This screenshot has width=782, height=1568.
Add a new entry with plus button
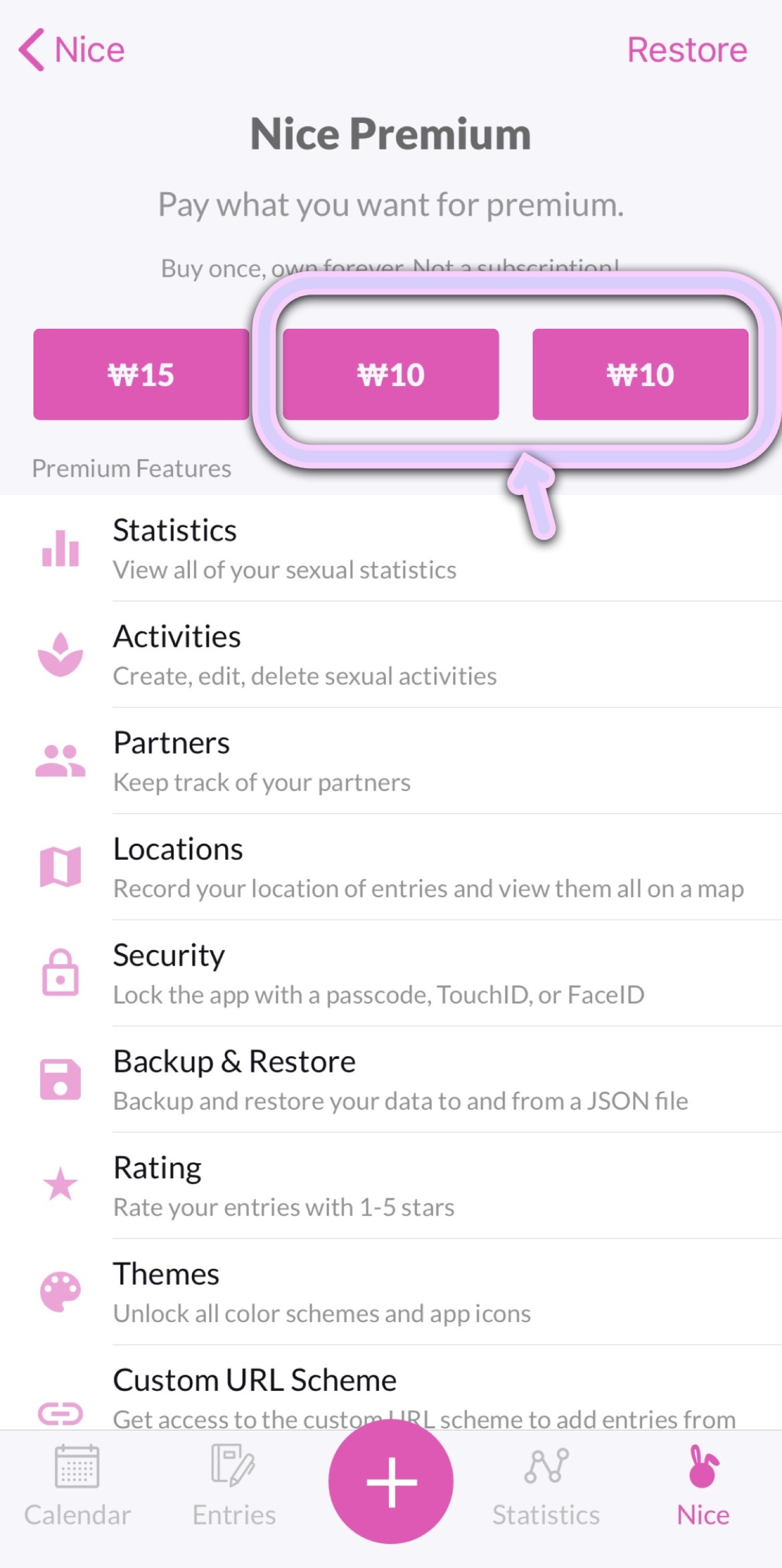[x=391, y=1481]
